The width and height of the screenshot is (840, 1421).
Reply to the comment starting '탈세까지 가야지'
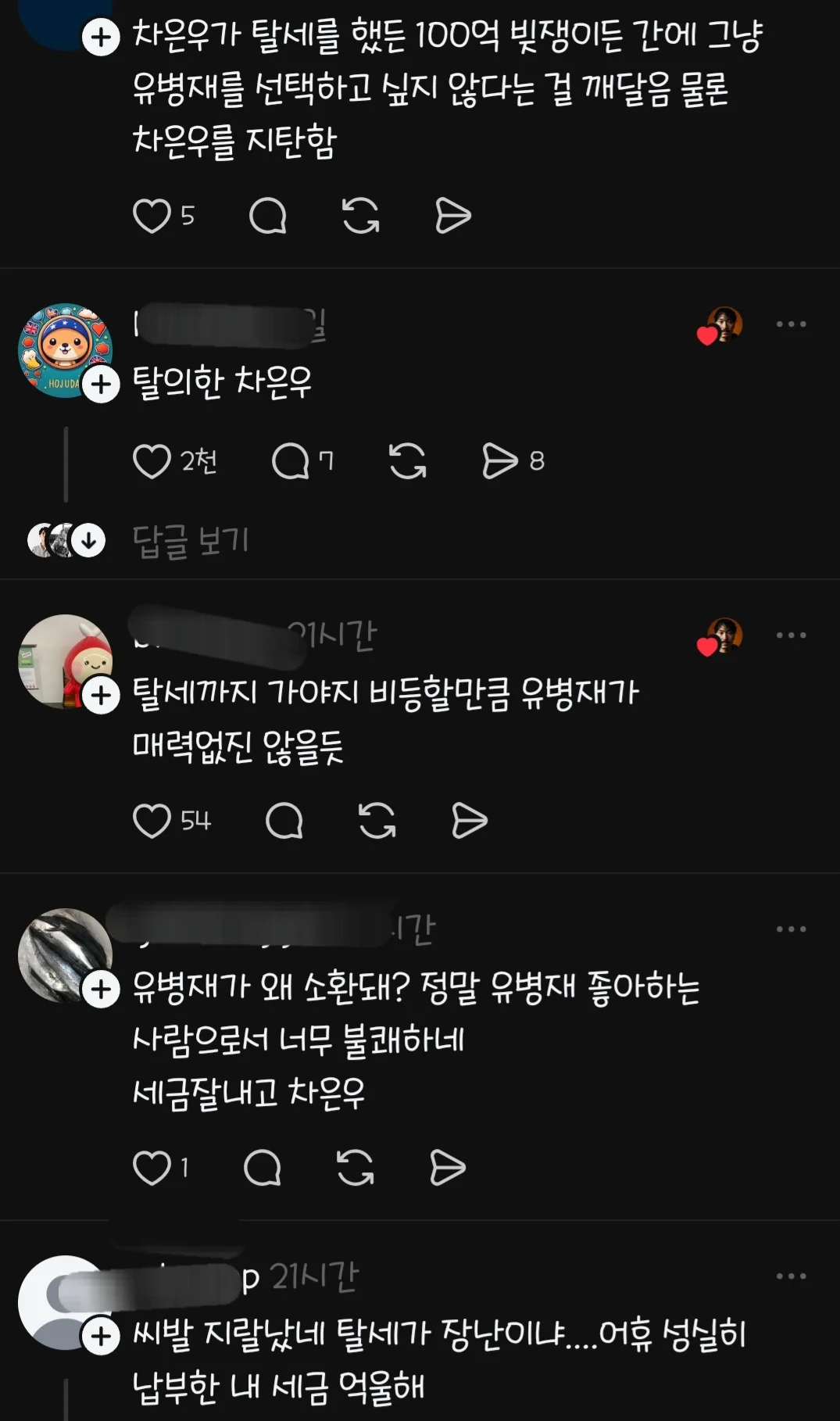tap(284, 821)
